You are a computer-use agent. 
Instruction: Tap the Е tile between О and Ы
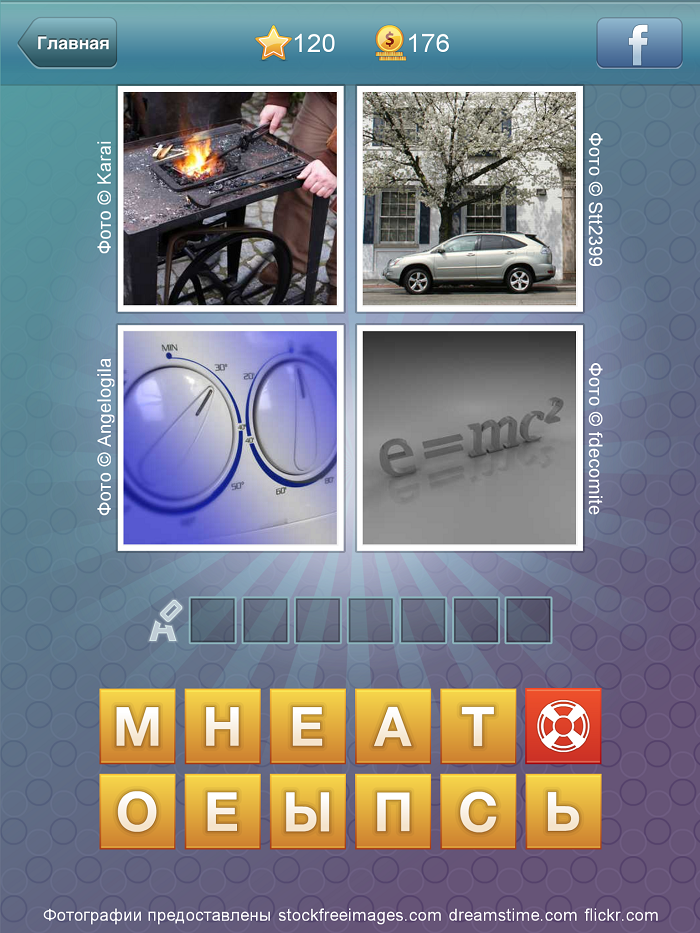[222, 811]
